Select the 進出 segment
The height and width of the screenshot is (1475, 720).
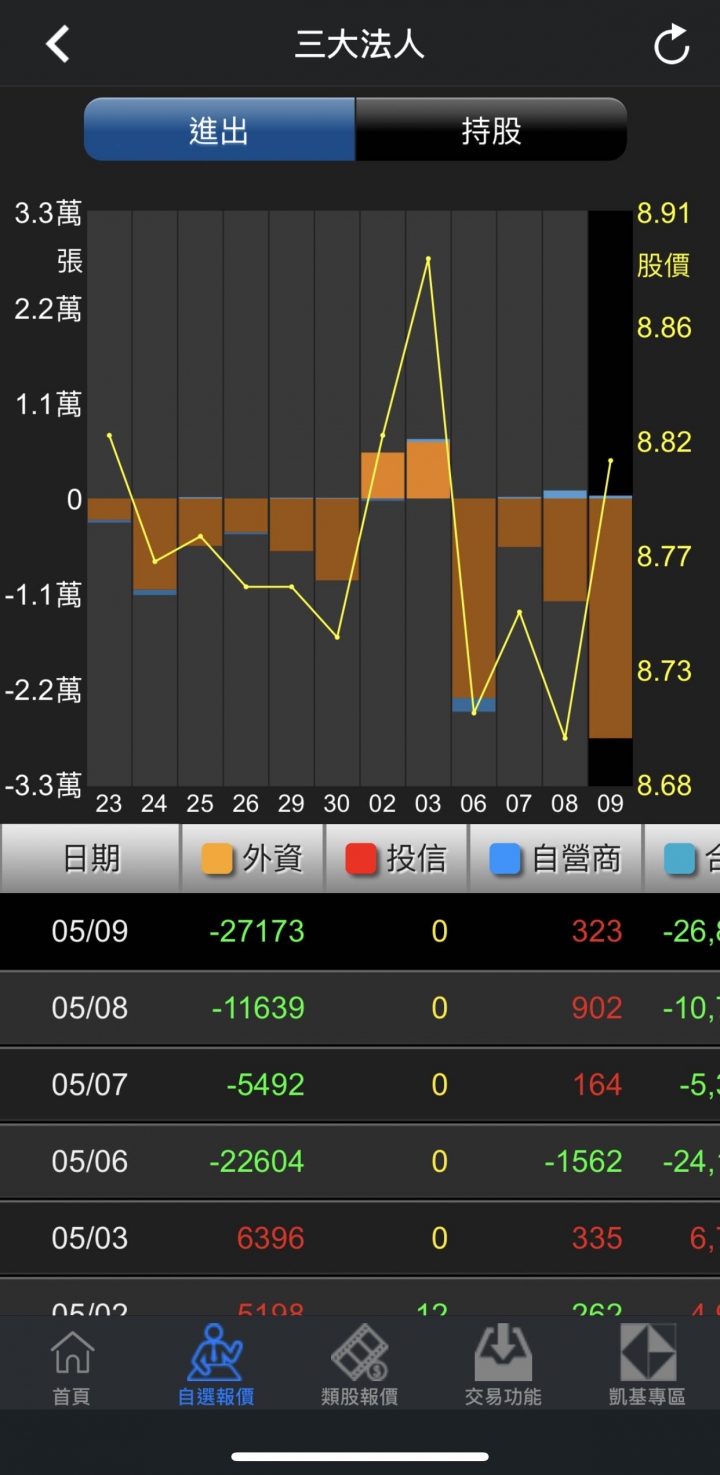(219, 130)
